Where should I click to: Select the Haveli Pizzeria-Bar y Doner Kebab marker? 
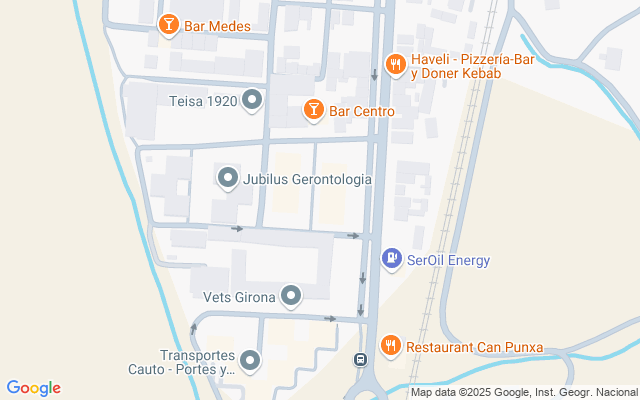click(x=396, y=65)
